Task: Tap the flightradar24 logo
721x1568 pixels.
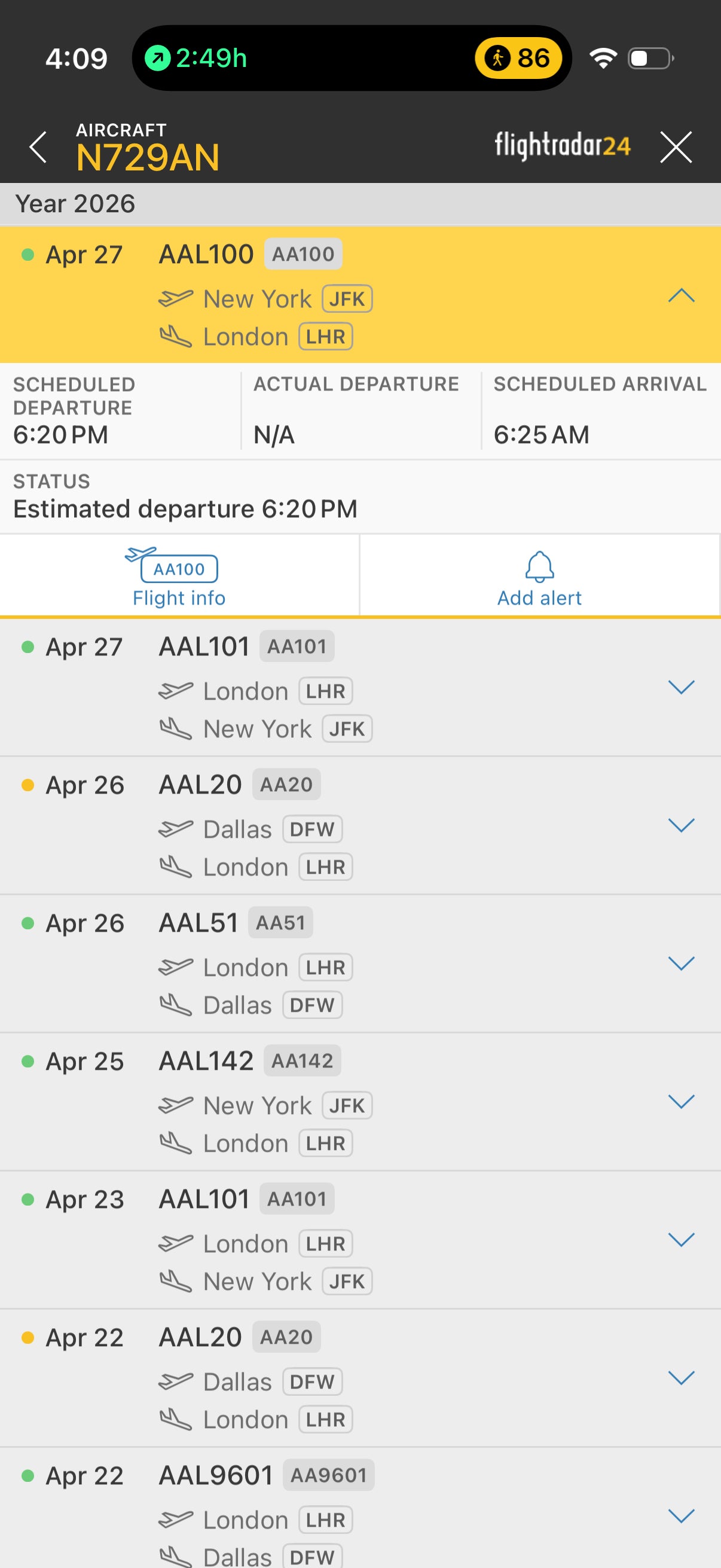Action: coord(563,146)
